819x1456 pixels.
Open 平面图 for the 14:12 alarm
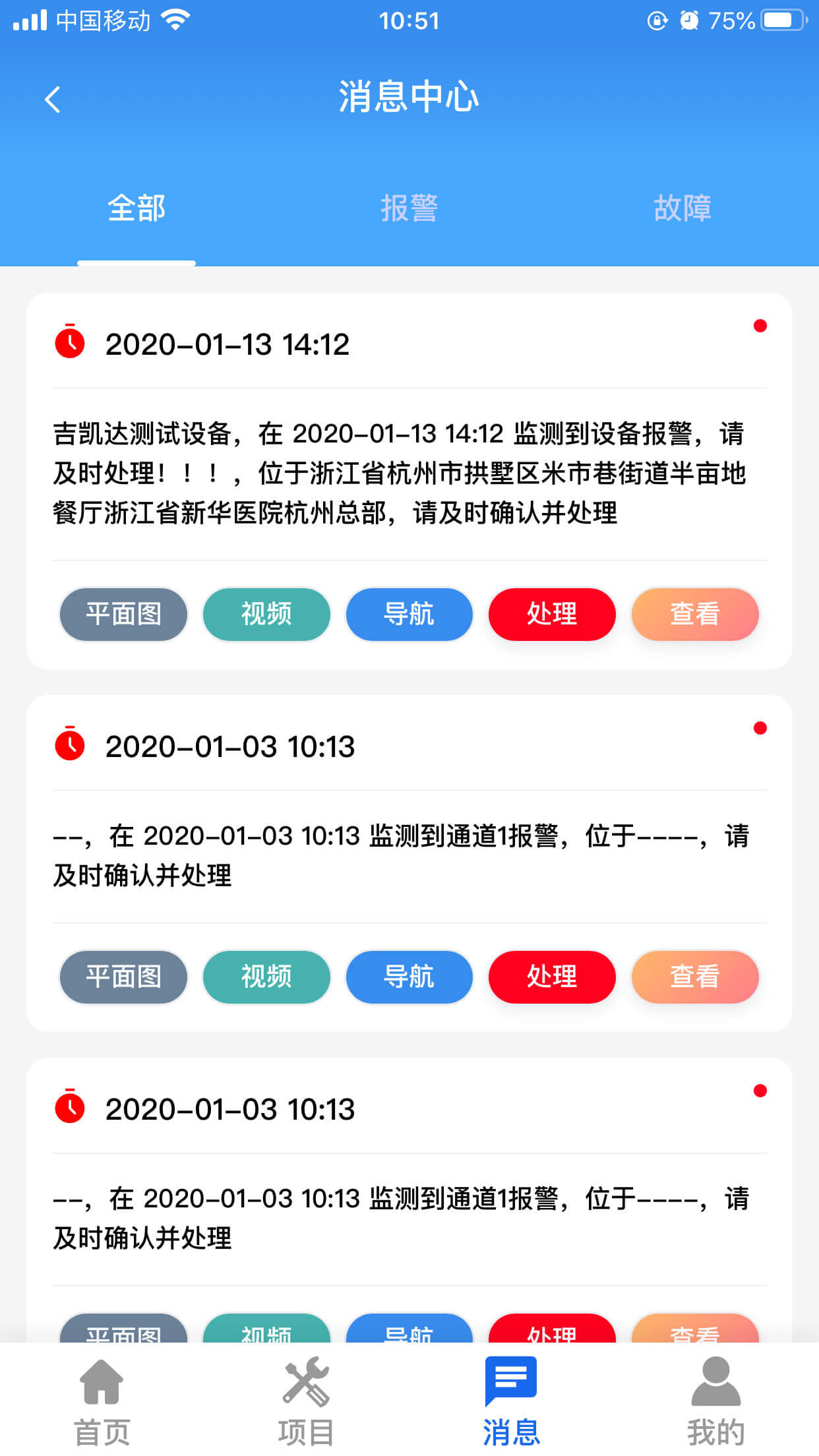coord(123,614)
